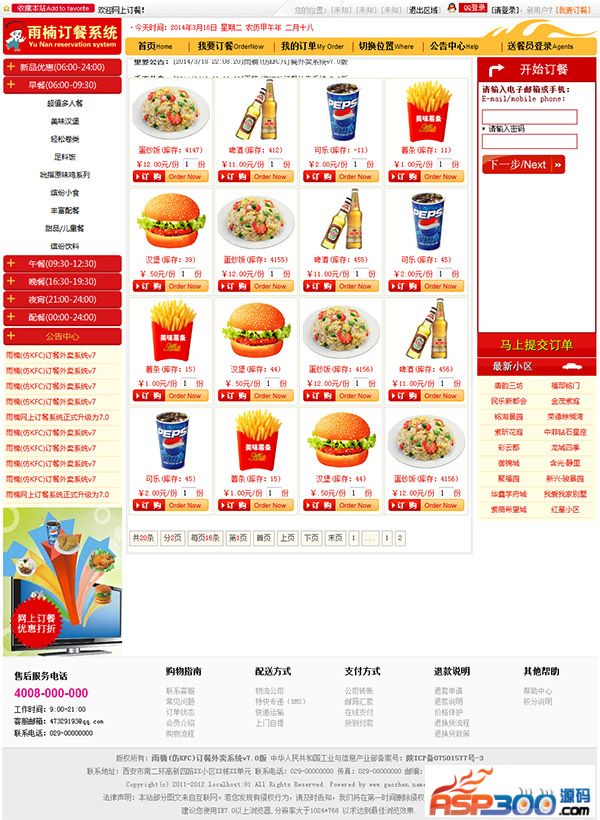Expand 午餐 (09:30-12:30) category

click(62, 264)
